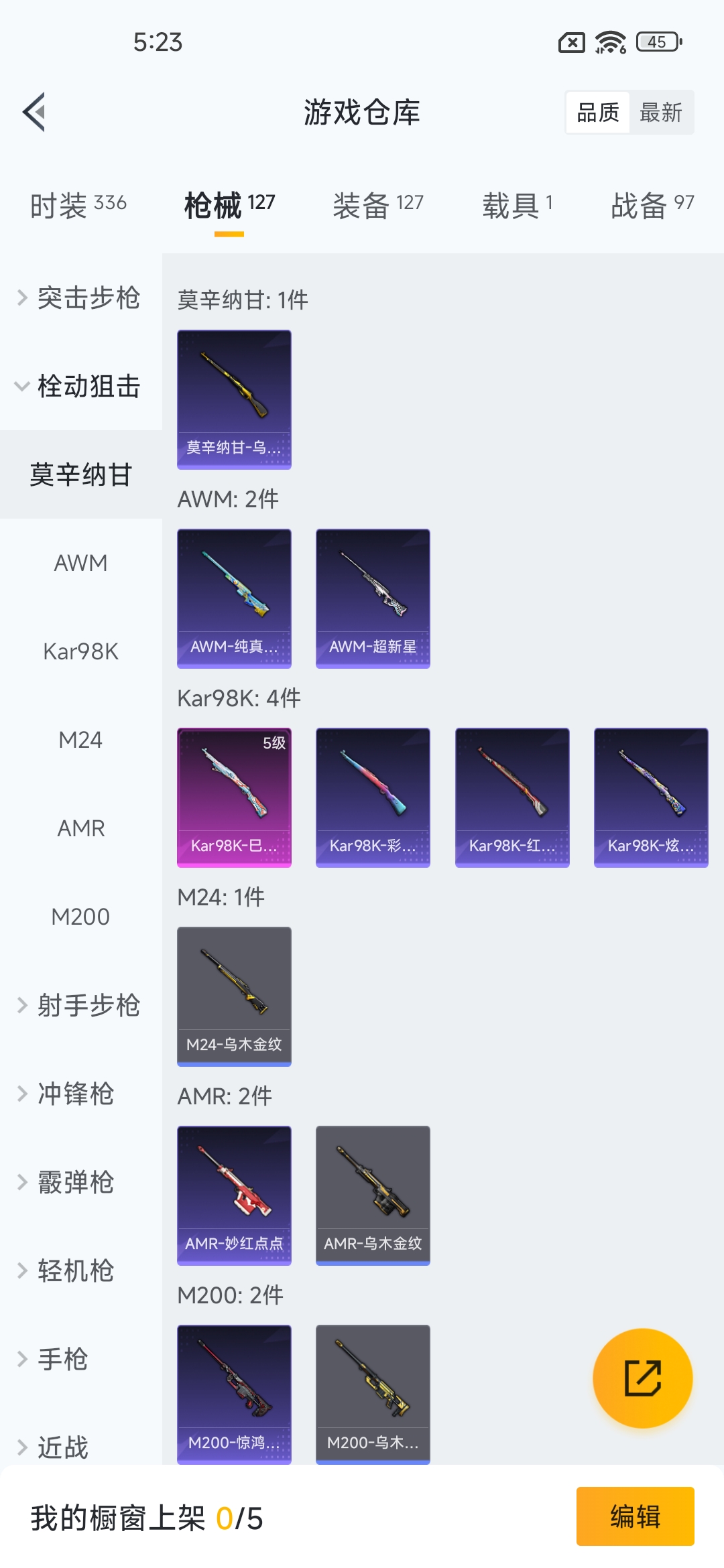Open the AMR-妙红点点 skin card
The height and width of the screenshot is (1568, 724).
point(234,1195)
